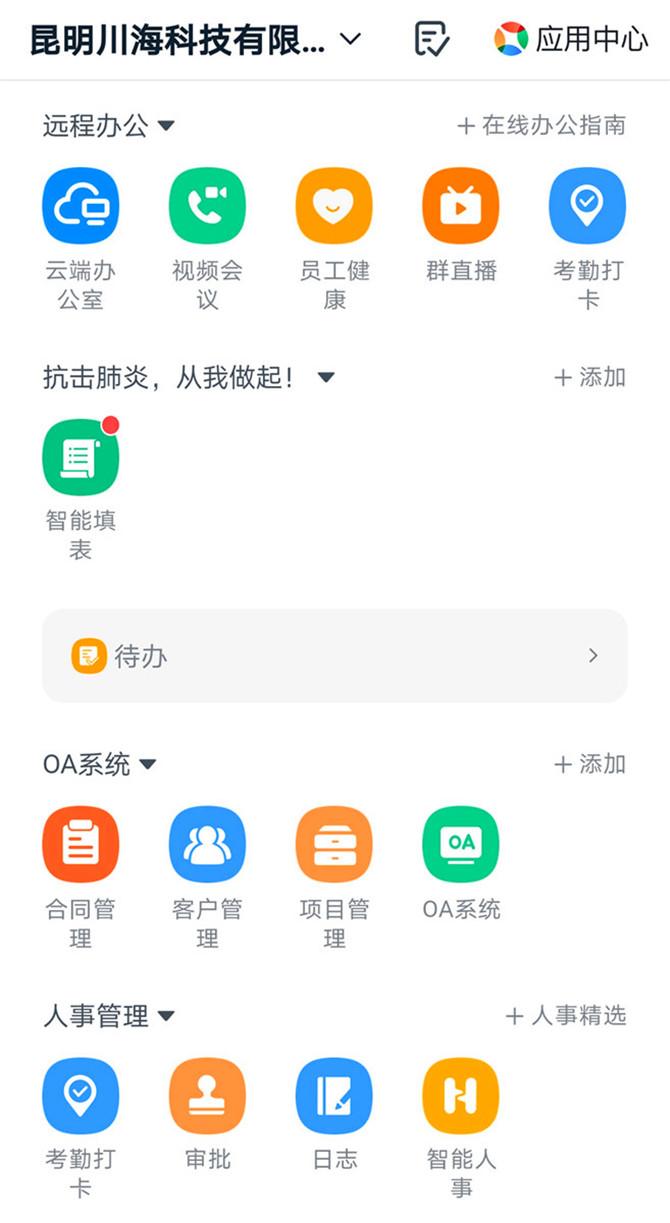Open 合同管理

click(80, 845)
